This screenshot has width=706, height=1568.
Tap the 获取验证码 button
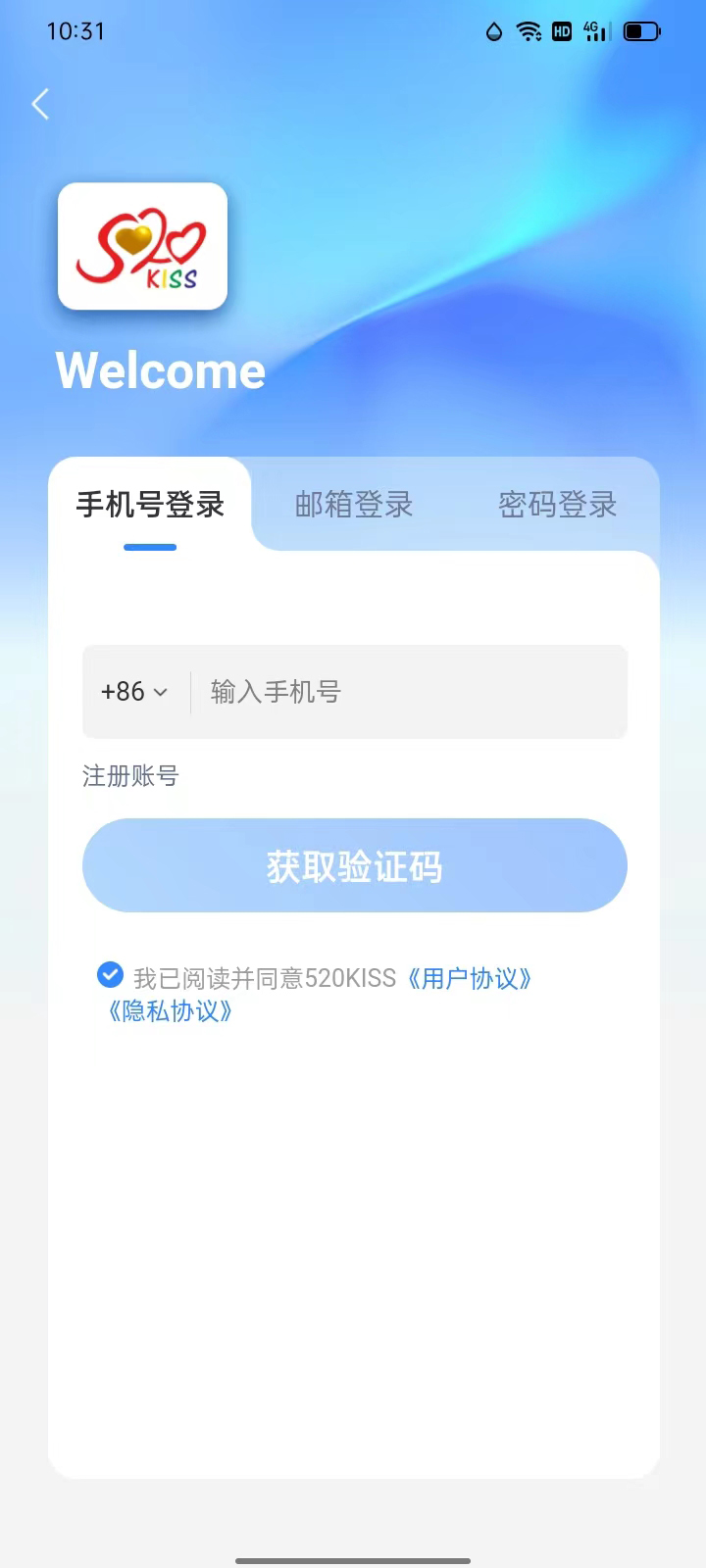[353, 865]
